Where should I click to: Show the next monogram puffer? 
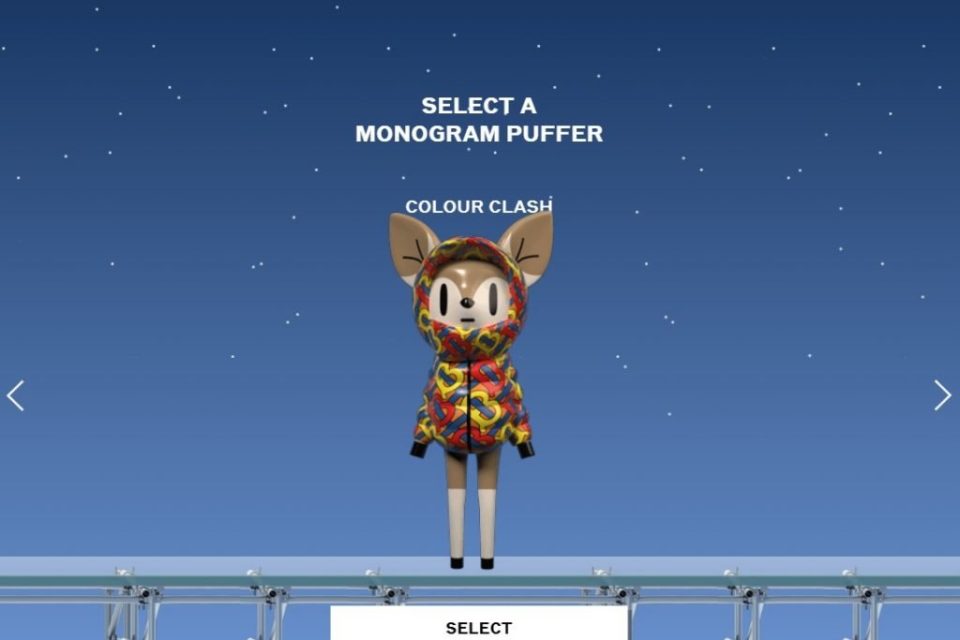942,395
